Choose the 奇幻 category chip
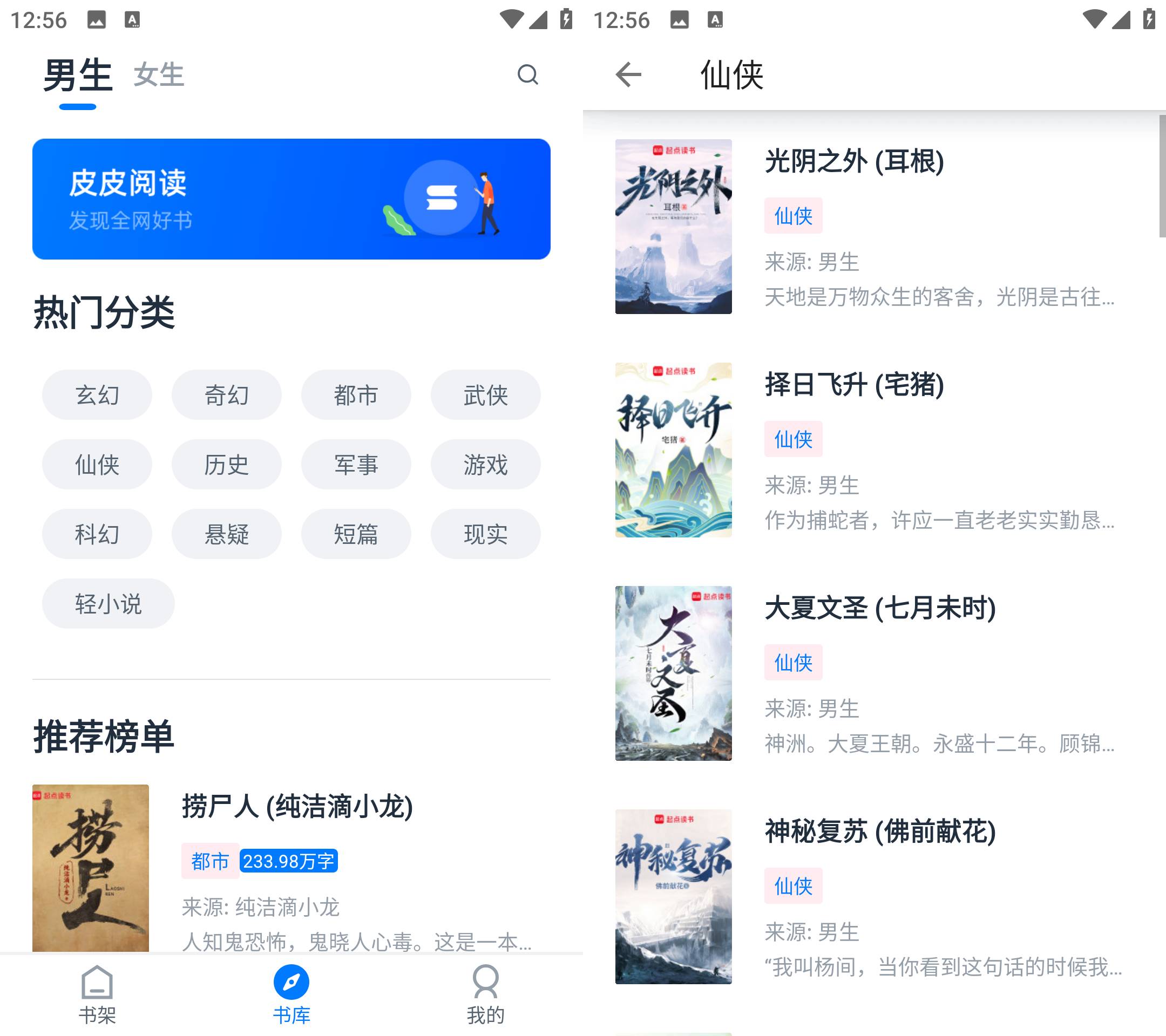1166x1036 pixels. click(227, 394)
